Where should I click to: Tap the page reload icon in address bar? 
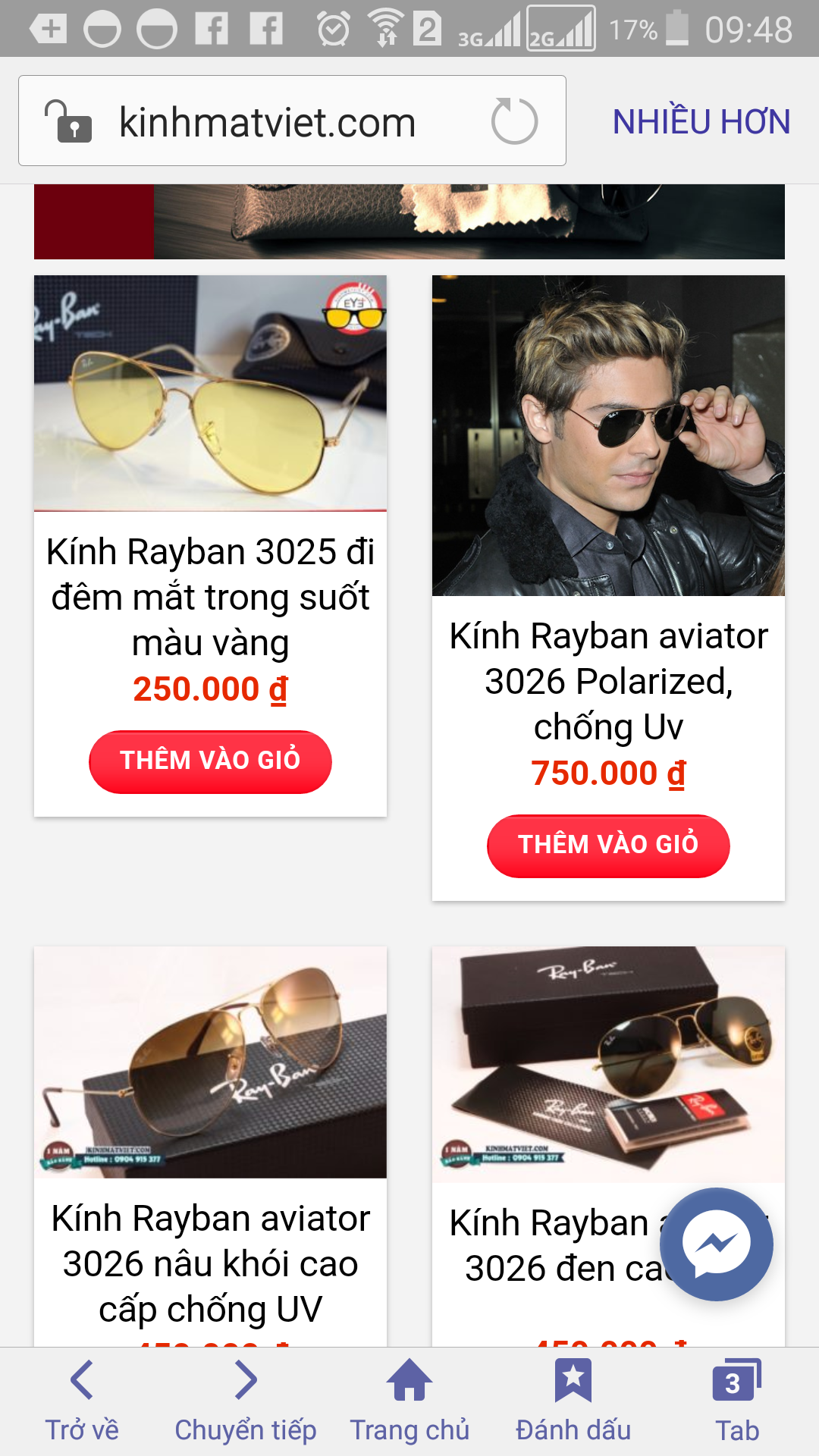pyautogui.click(x=515, y=121)
